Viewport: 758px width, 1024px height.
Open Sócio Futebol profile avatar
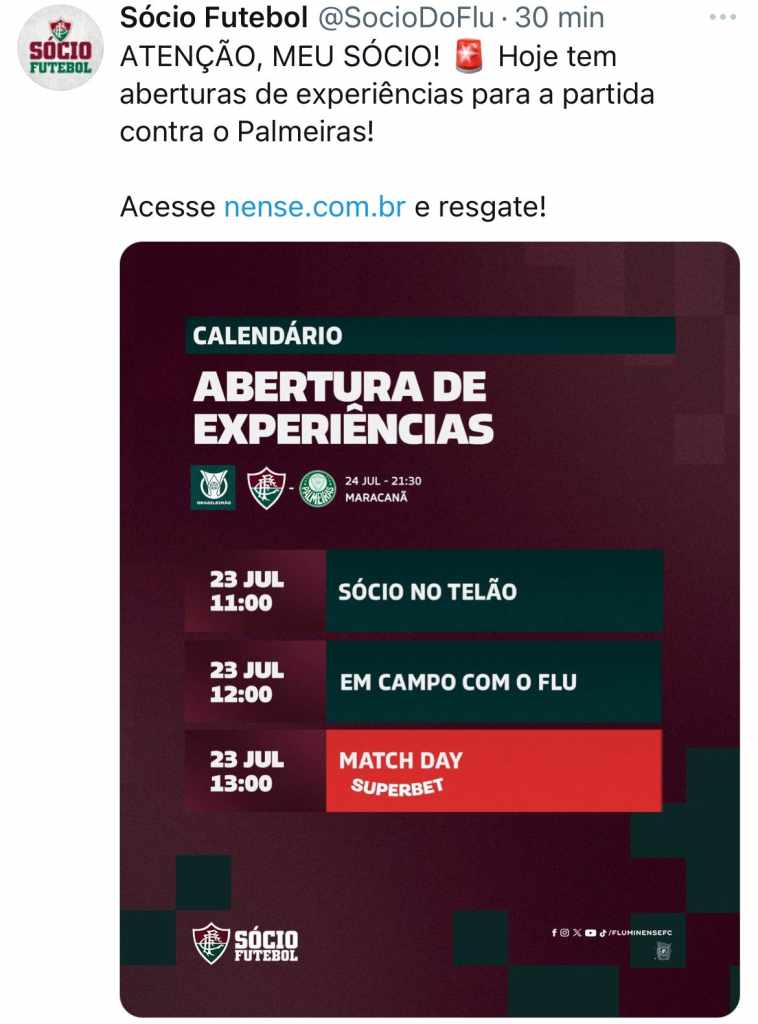[60, 48]
